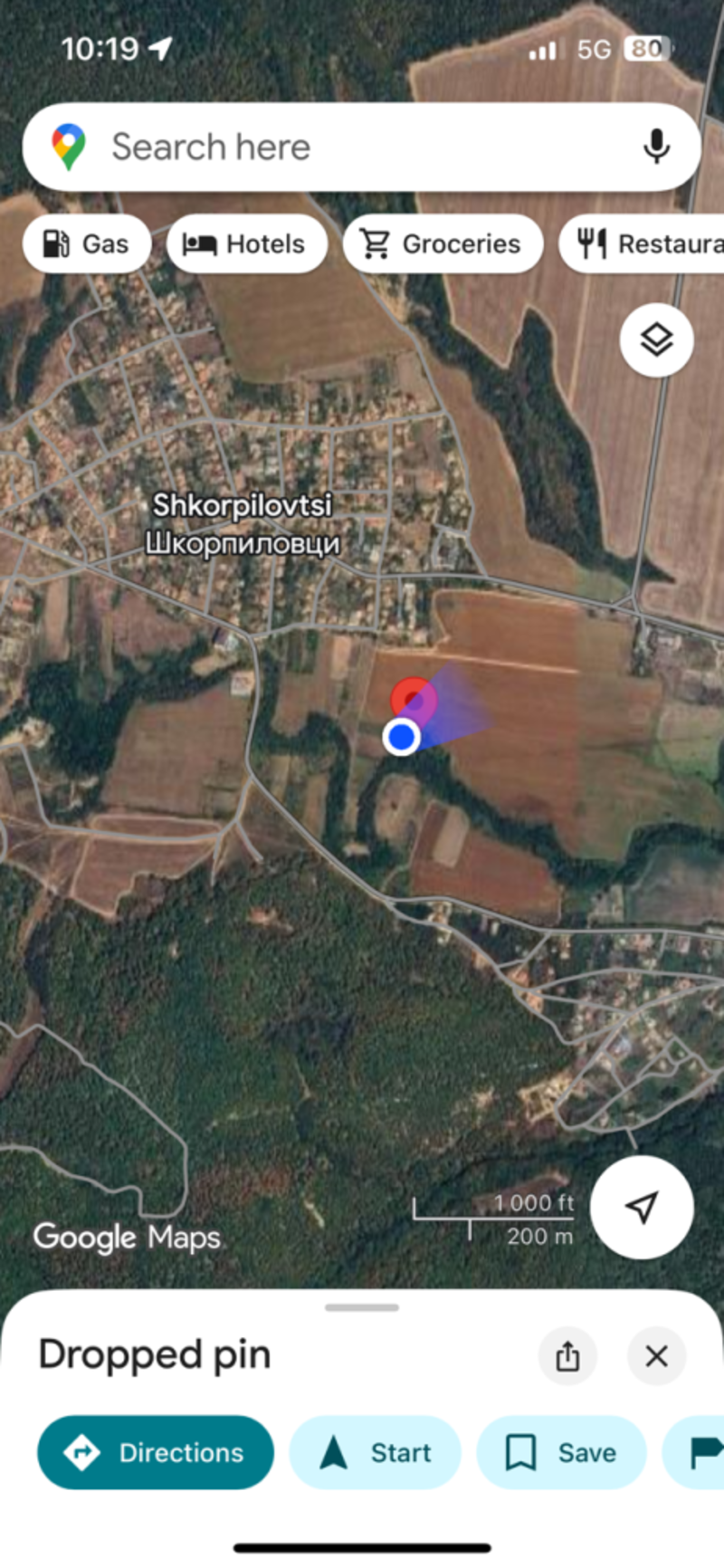Get Directions to the dropped pin
724x1568 pixels.
coord(156,1453)
